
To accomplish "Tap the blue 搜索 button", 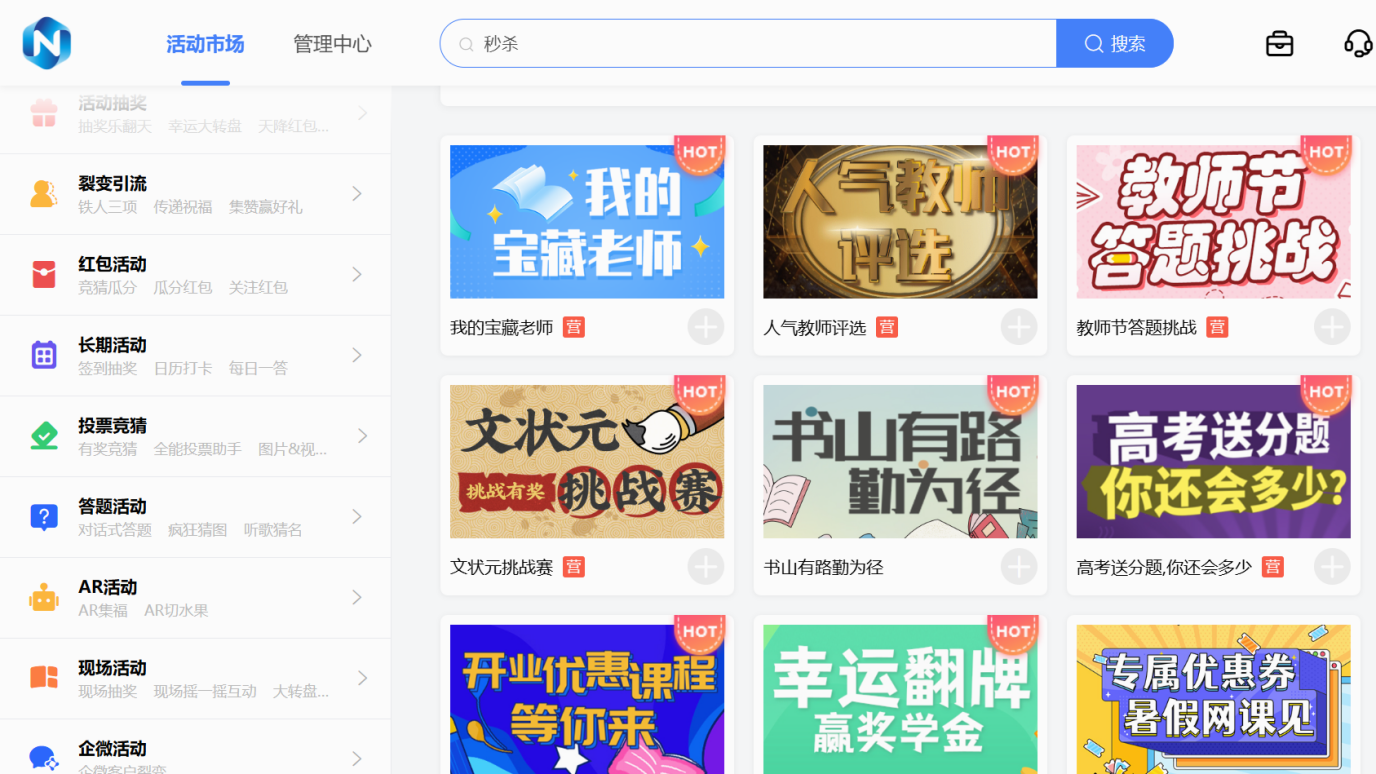I will [x=1114, y=44].
